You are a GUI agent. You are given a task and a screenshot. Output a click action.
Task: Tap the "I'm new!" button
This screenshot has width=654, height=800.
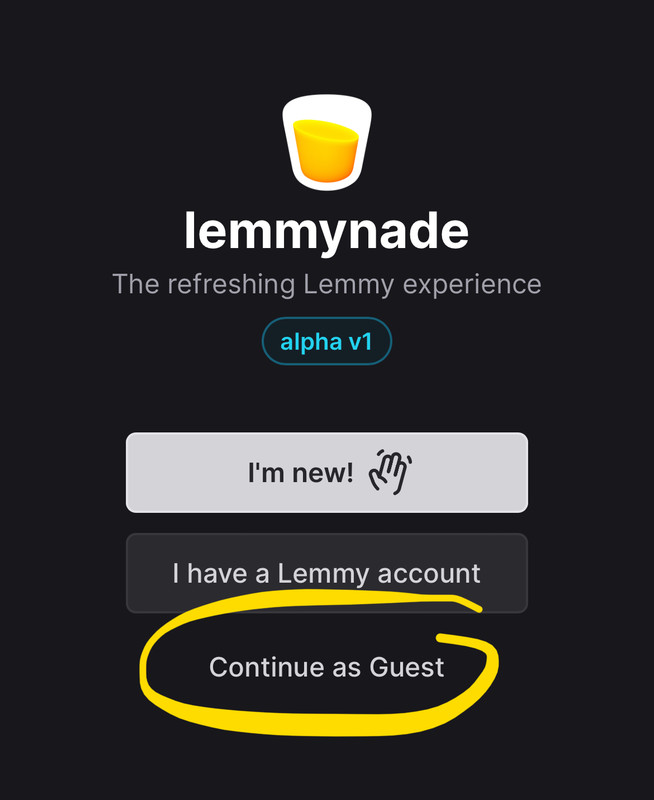(x=326, y=472)
